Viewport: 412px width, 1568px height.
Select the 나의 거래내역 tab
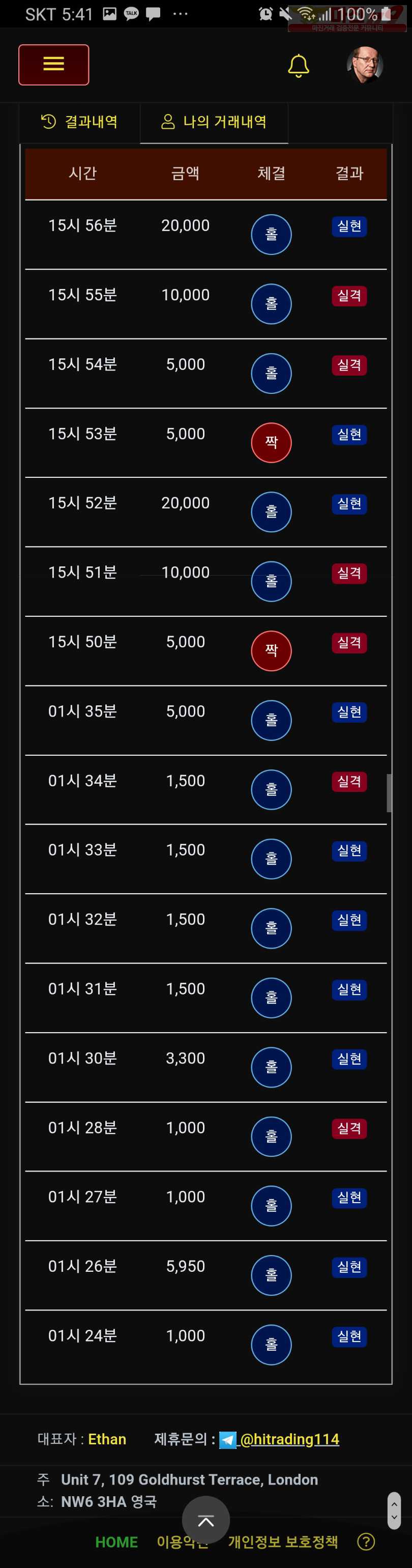point(214,122)
